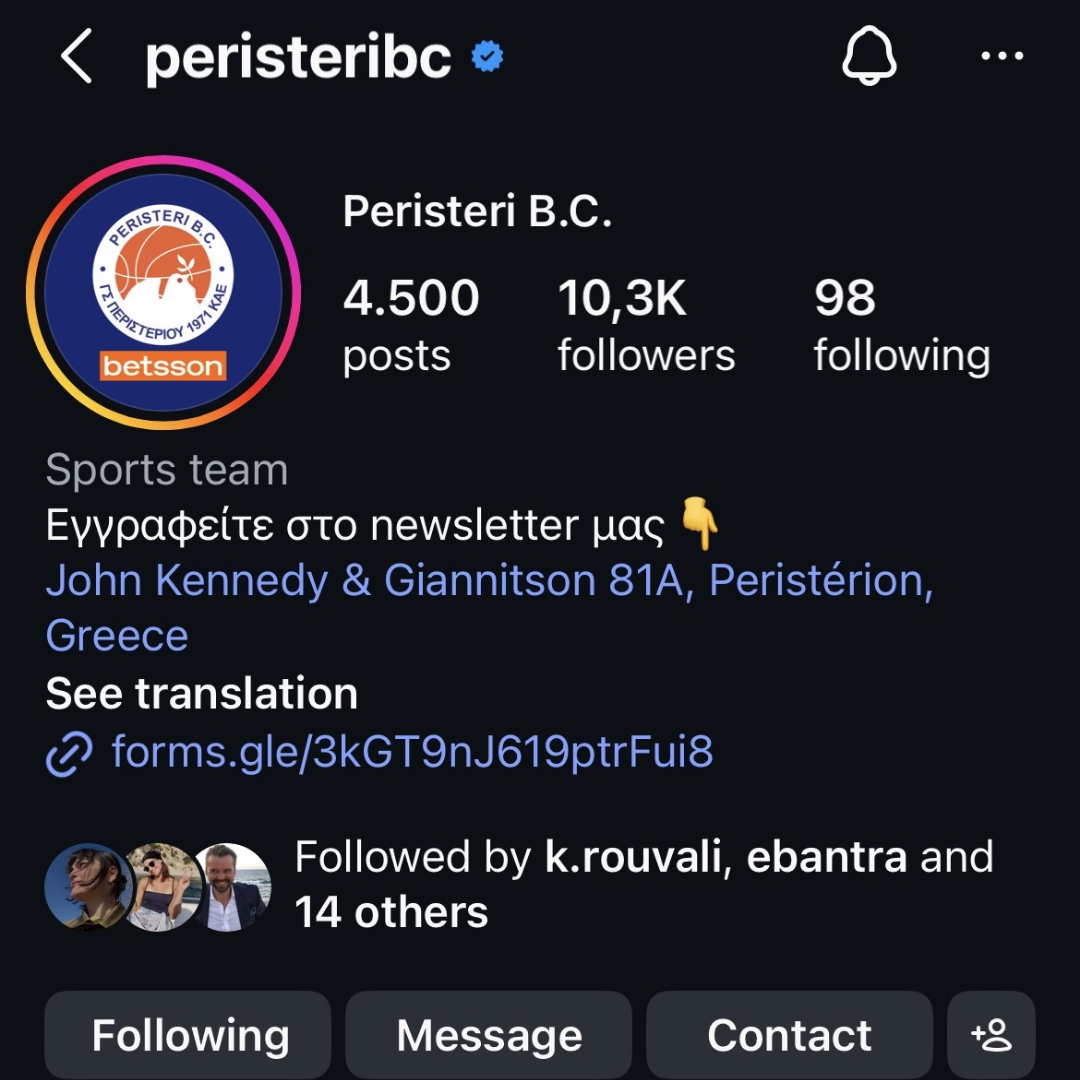
Task: Open the three-dot overflow menu
Action: pyautogui.click(x=1002, y=57)
